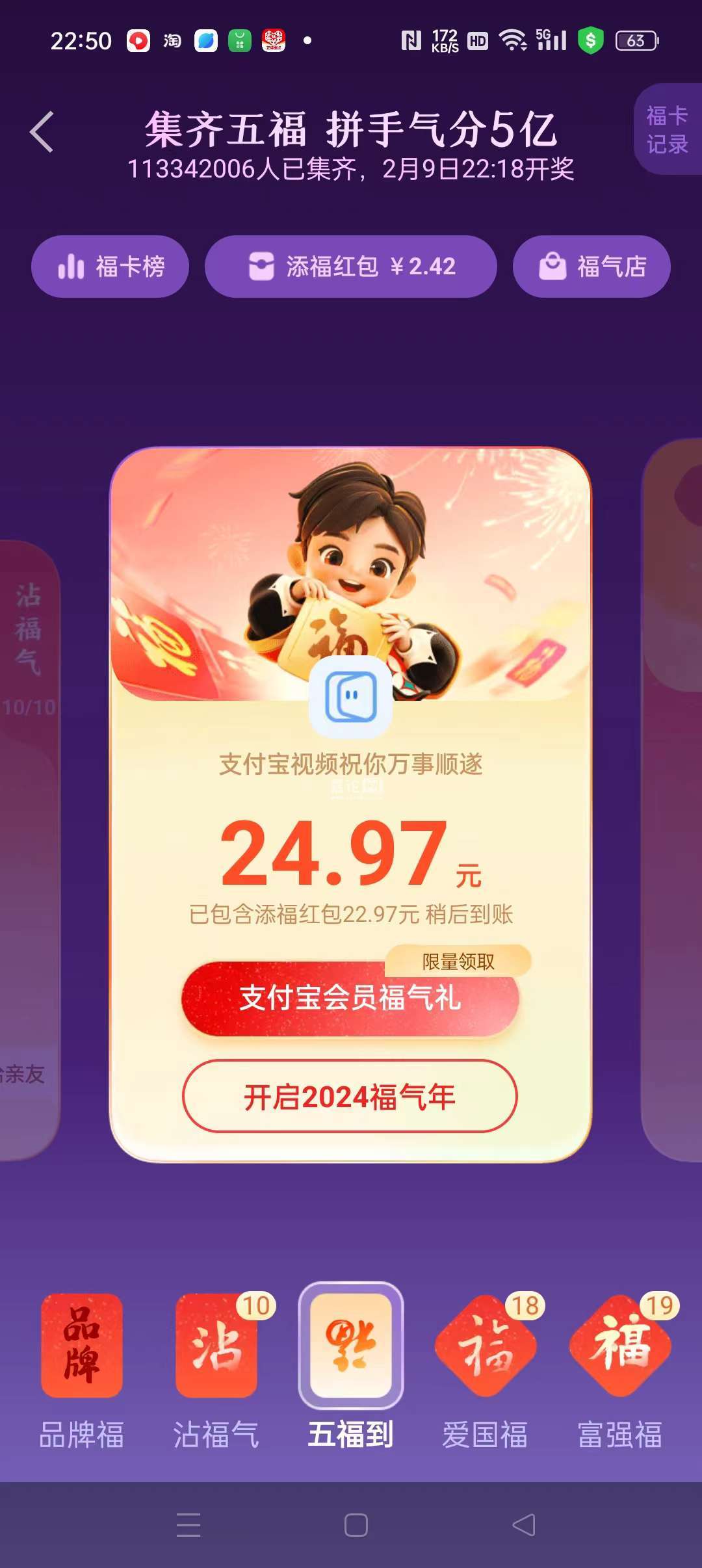This screenshot has width=702, height=1568.
Task: Select the 爱国福 card
Action: coord(485,1344)
